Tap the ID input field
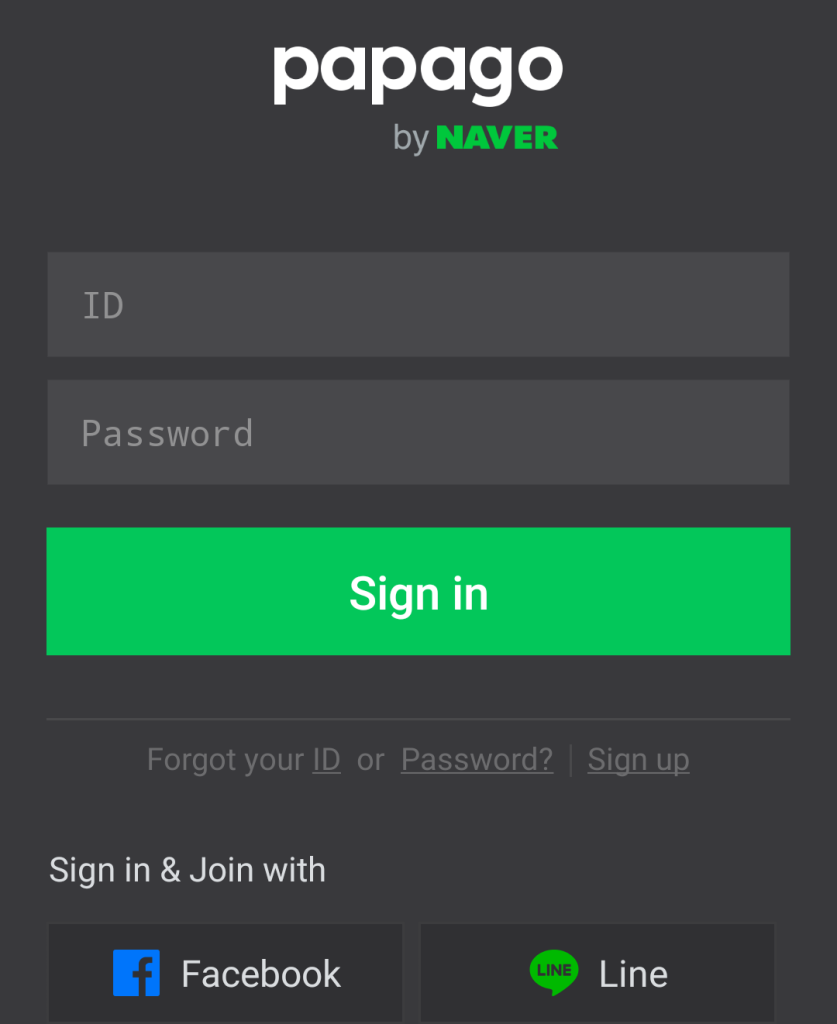This screenshot has height=1024, width=837. tap(418, 305)
